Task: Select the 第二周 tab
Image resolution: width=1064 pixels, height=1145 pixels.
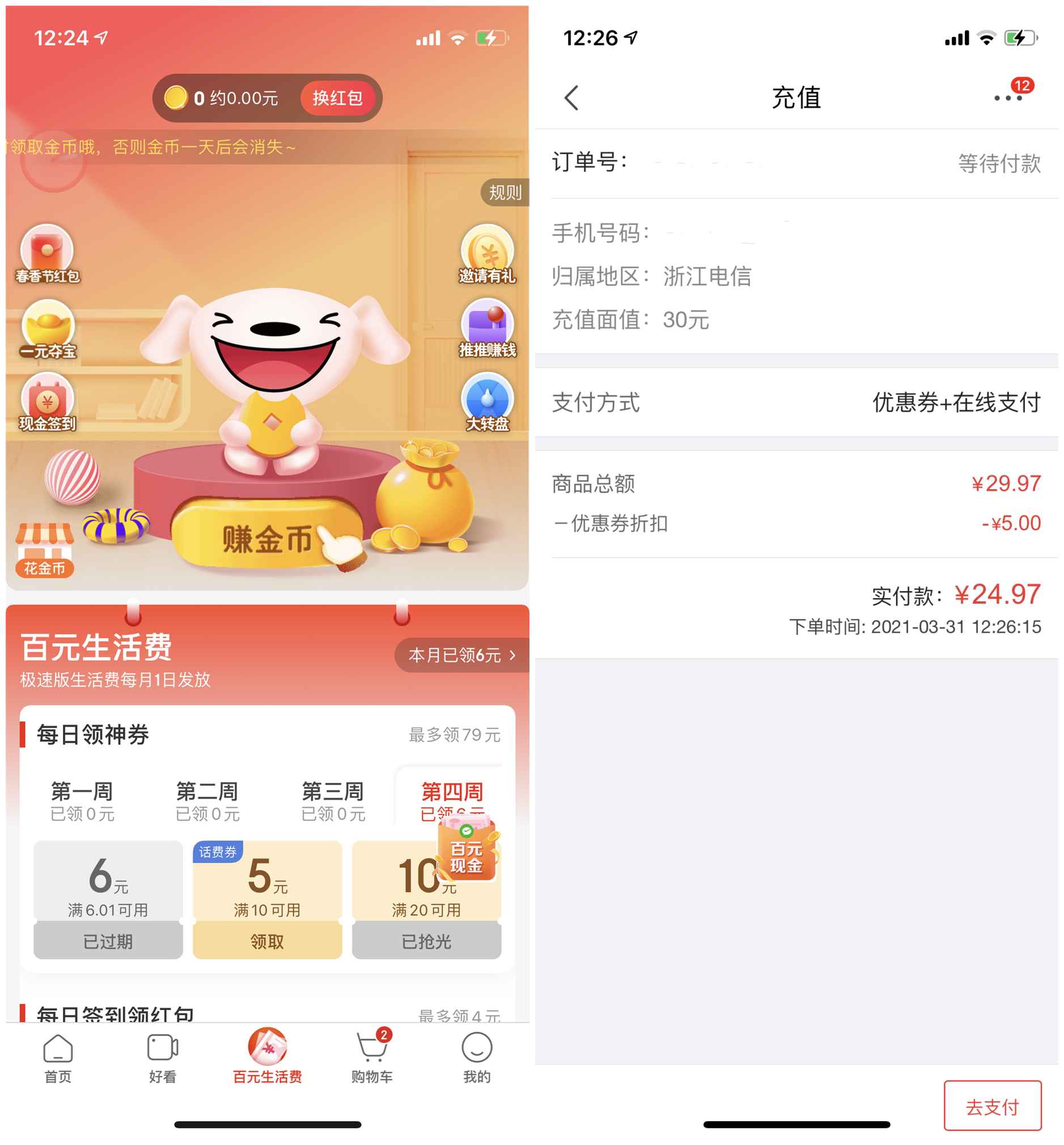Action: pyautogui.click(x=207, y=801)
